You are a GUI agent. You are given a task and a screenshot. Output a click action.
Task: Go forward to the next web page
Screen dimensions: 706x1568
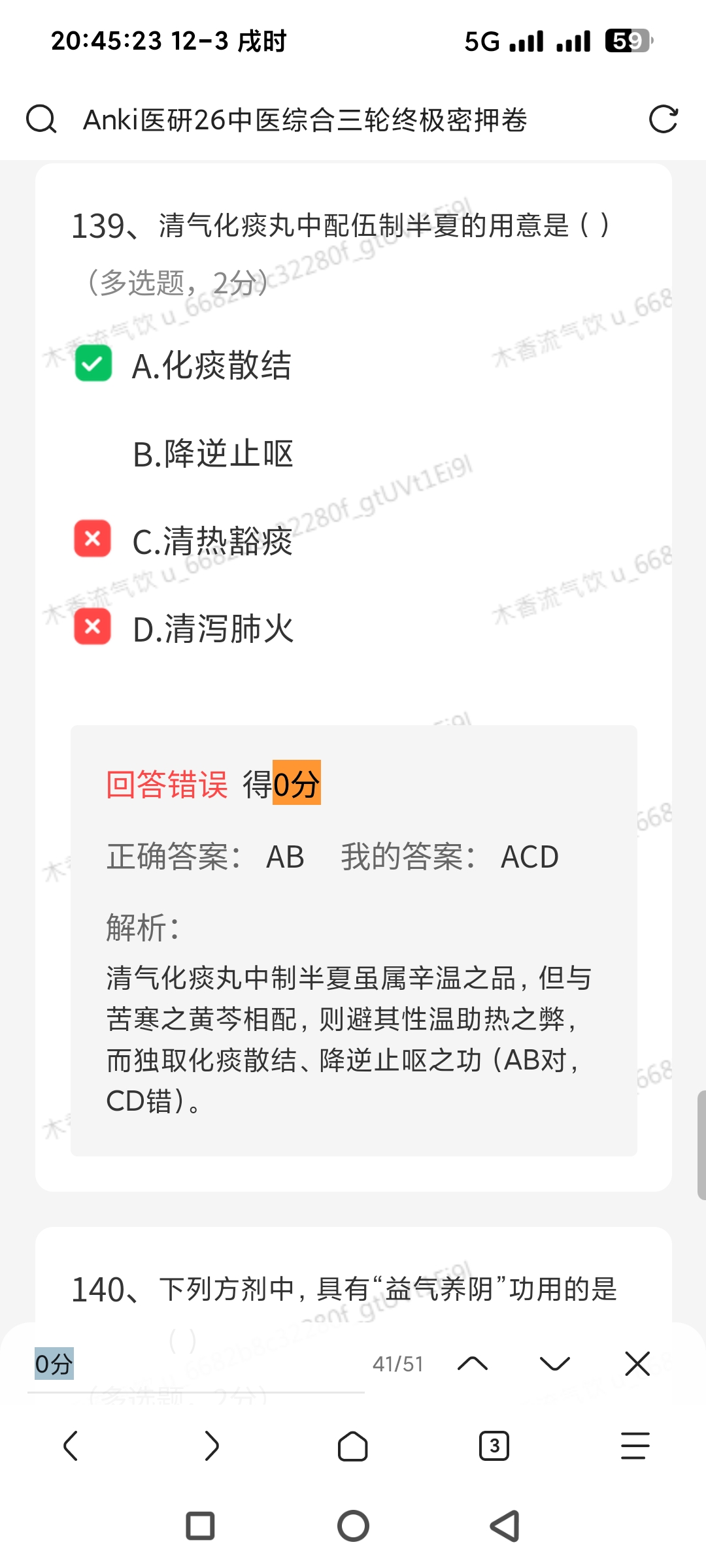point(212,1445)
